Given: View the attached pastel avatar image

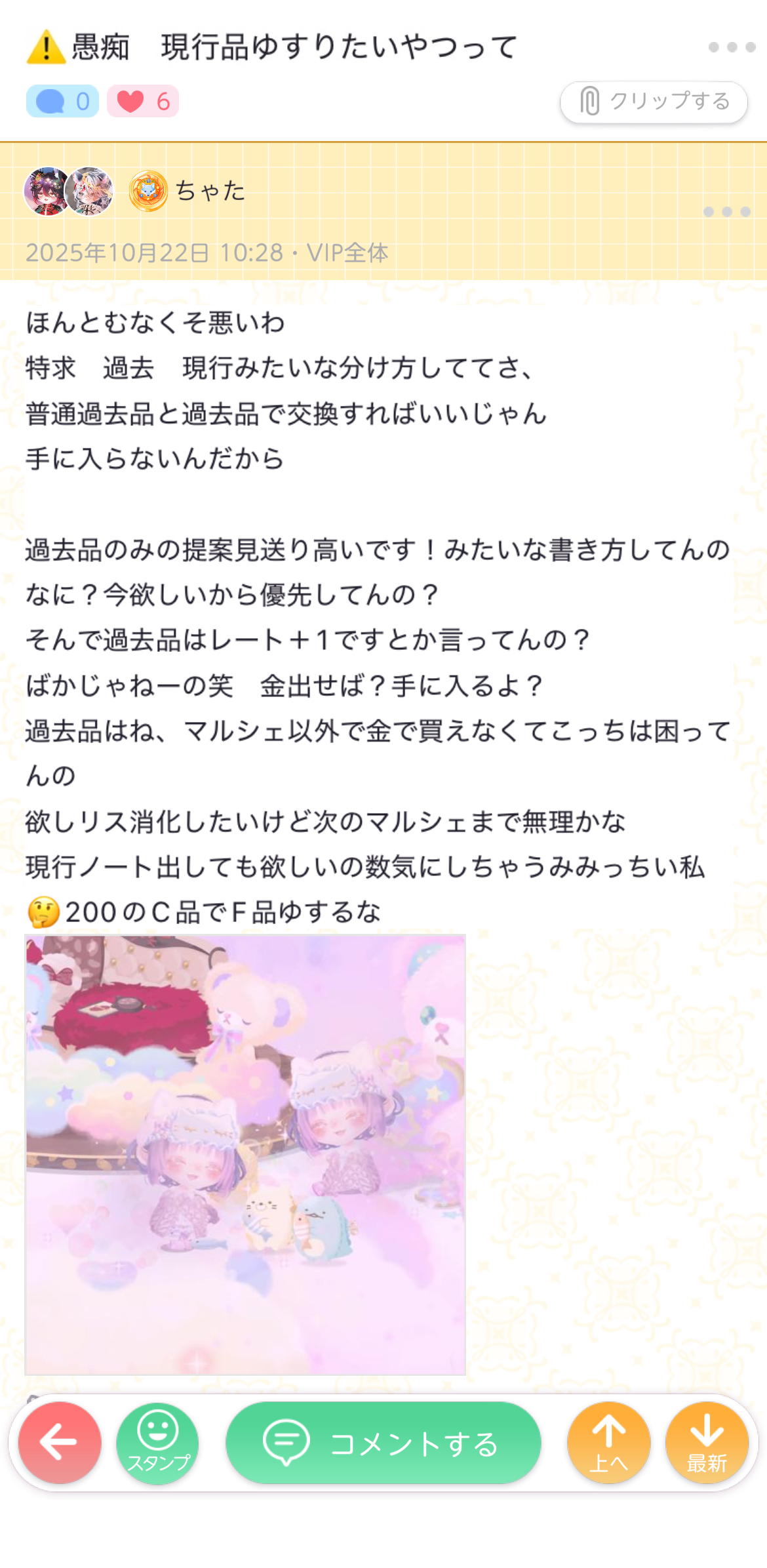Looking at the screenshot, I should 245,1154.
